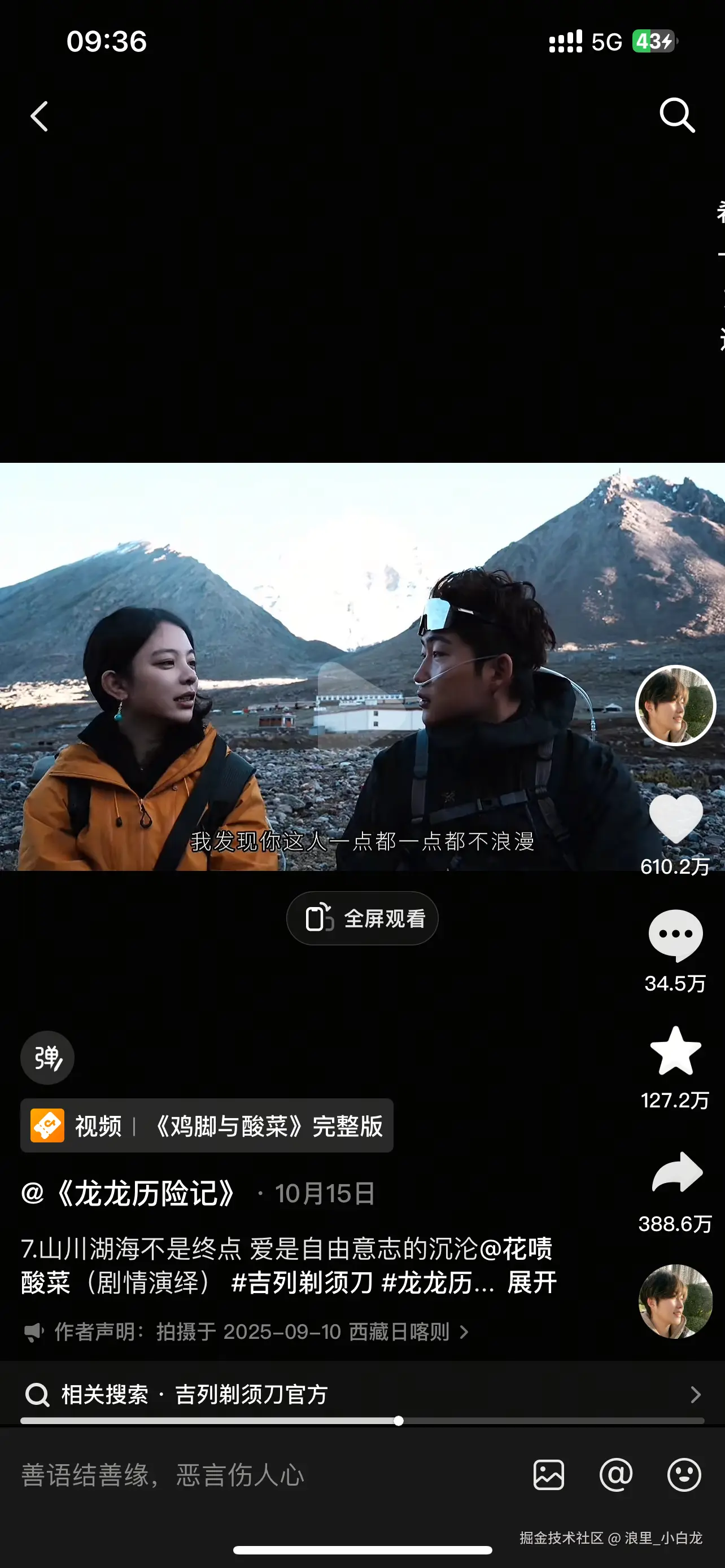The width and height of the screenshot is (725, 1568).
Task: Mention a user with the @ icon
Action: point(616,1475)
